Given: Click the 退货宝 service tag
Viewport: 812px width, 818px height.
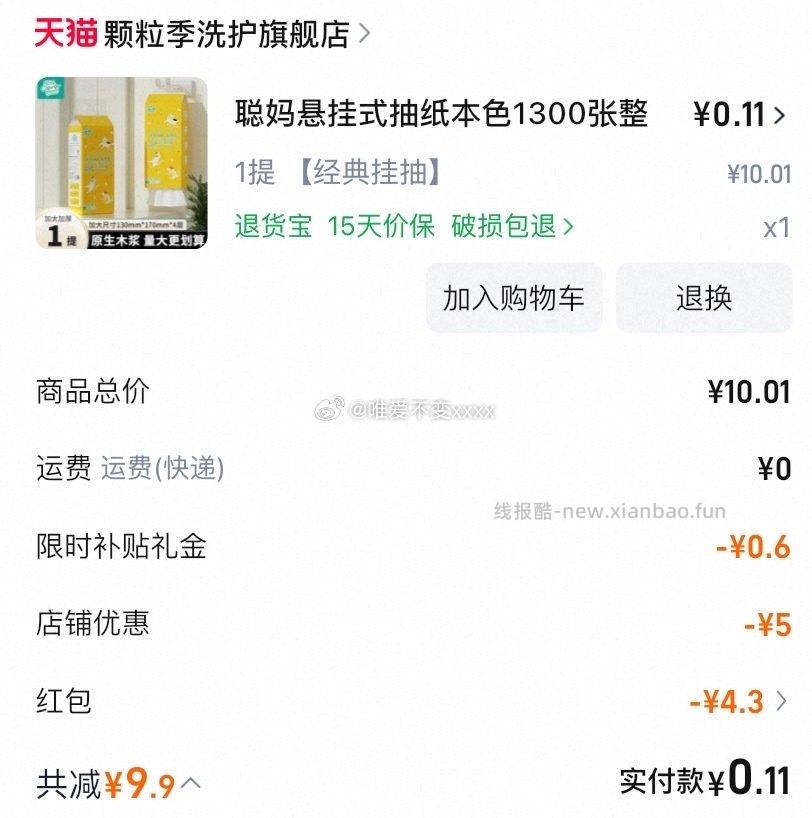Looking at the screenshot, I should coord(269,227).
